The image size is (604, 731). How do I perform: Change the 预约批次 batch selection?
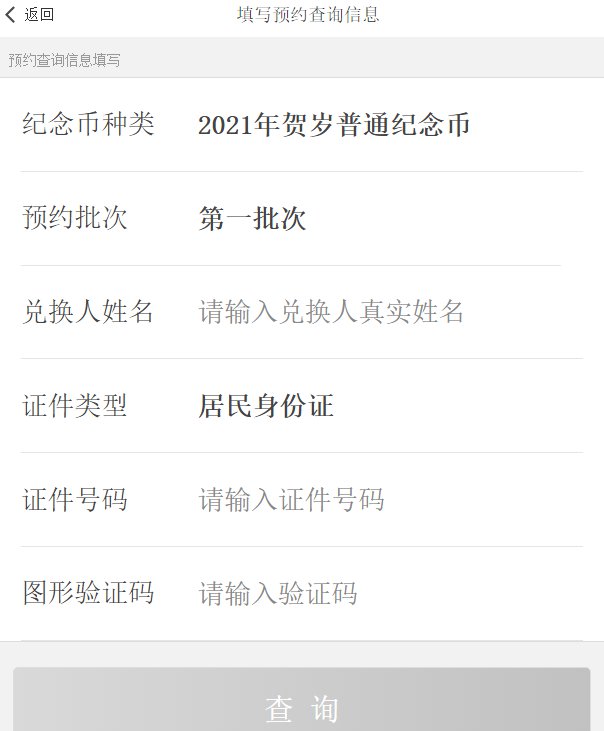(x=252, y=219)
